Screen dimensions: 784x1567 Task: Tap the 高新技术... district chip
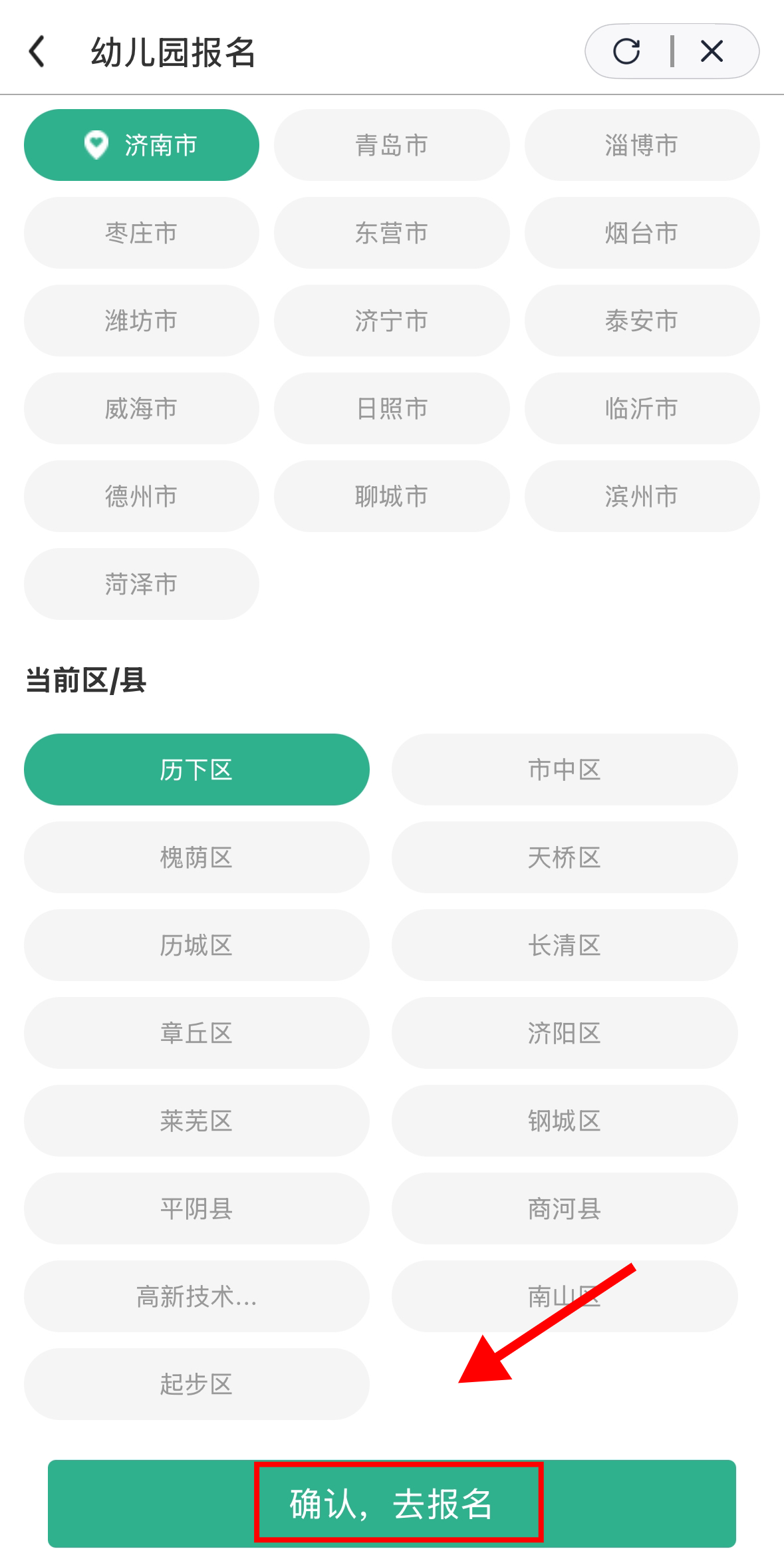197,1296
